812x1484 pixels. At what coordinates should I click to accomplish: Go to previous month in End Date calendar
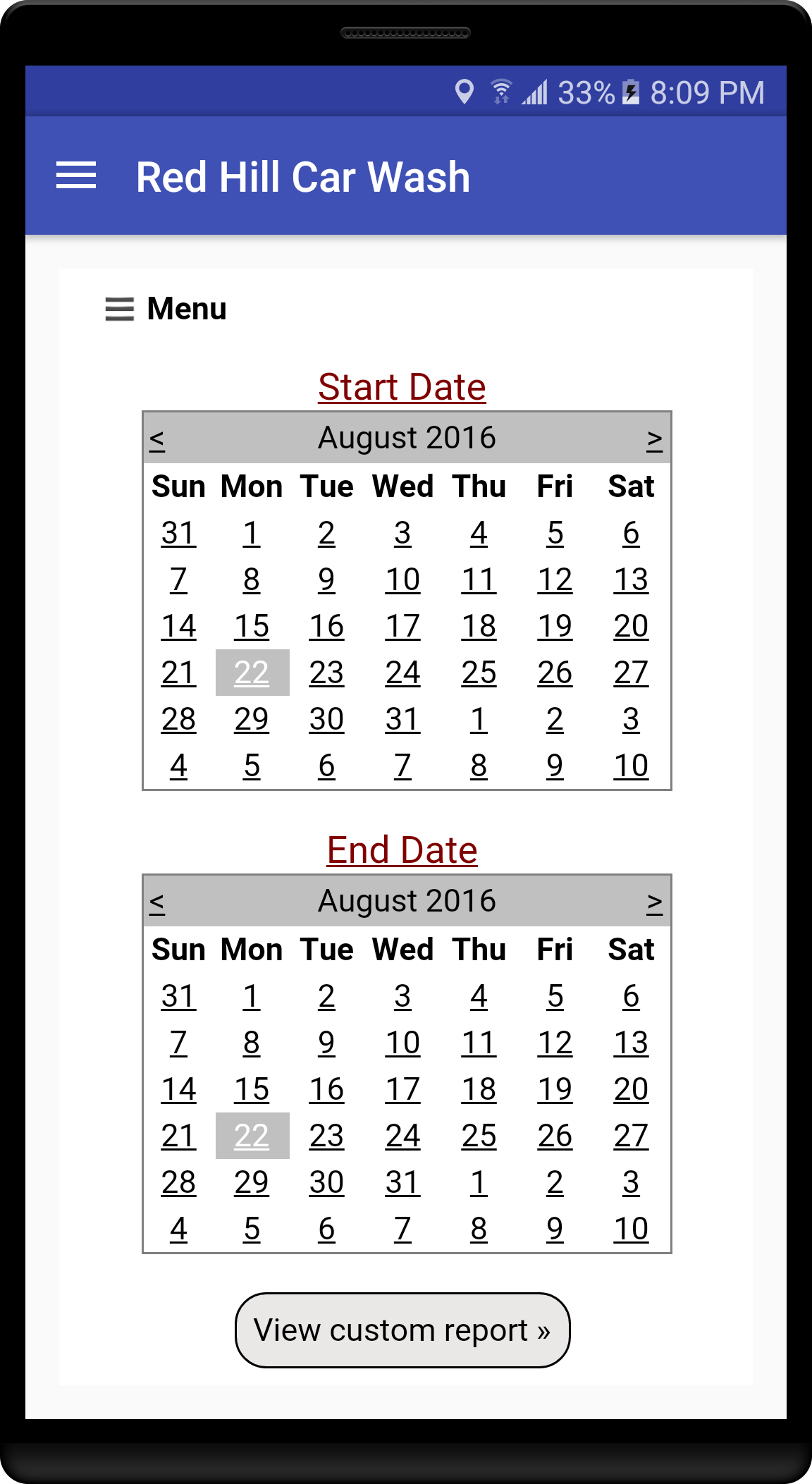click(157, 902)
